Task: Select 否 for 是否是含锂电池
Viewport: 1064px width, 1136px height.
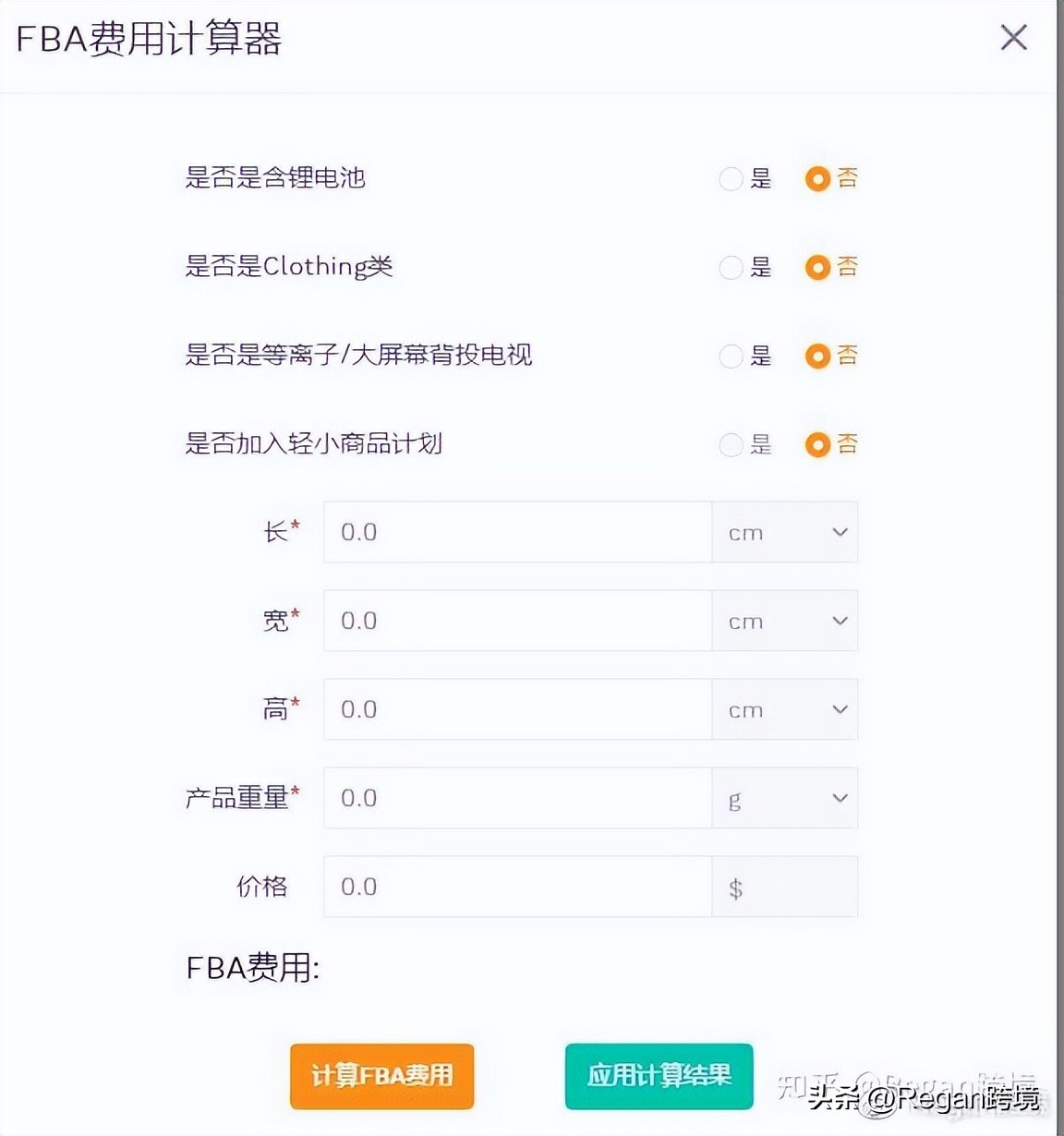Action: click(818, 178)
